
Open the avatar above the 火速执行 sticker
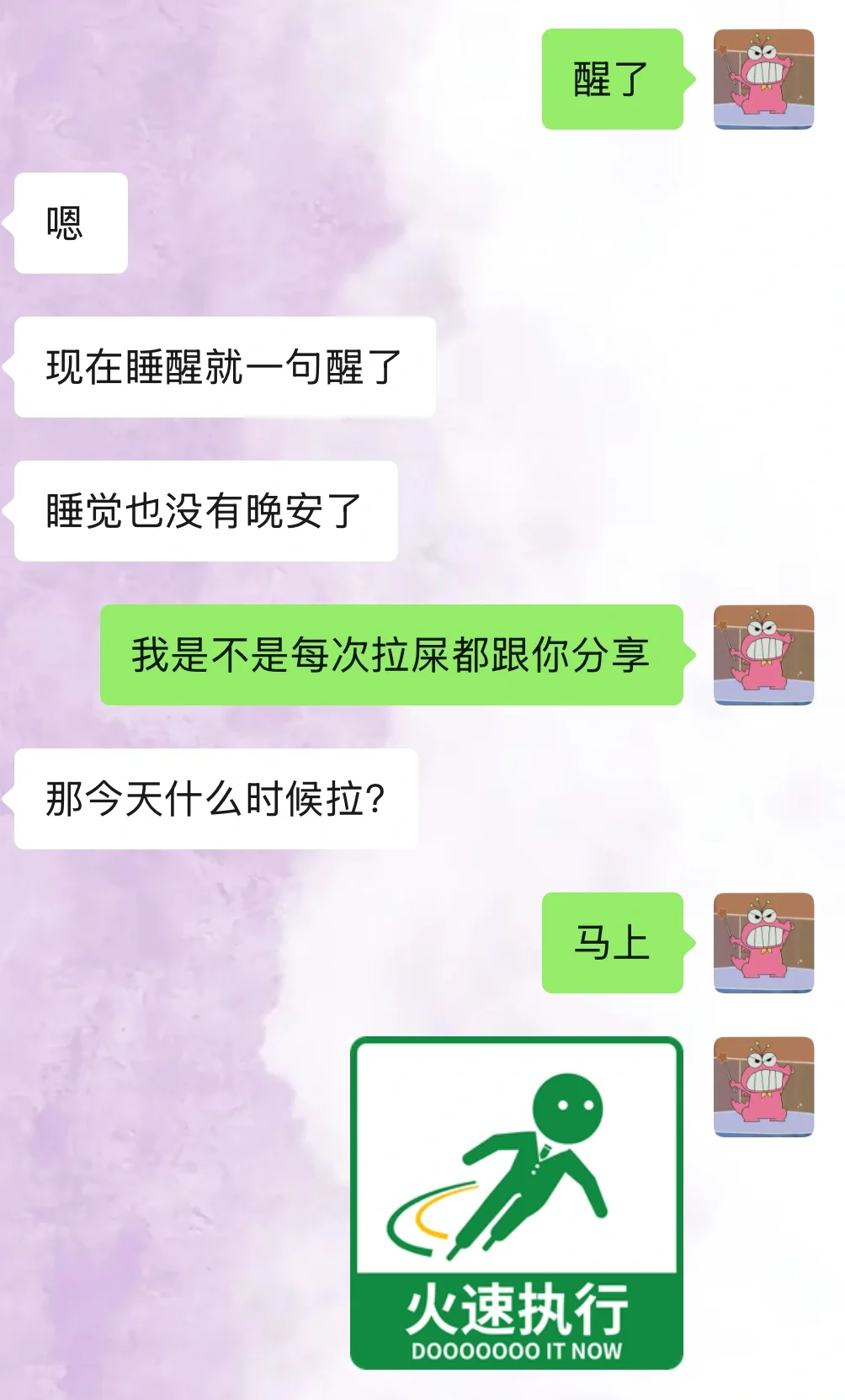[x=764, y=1086]
